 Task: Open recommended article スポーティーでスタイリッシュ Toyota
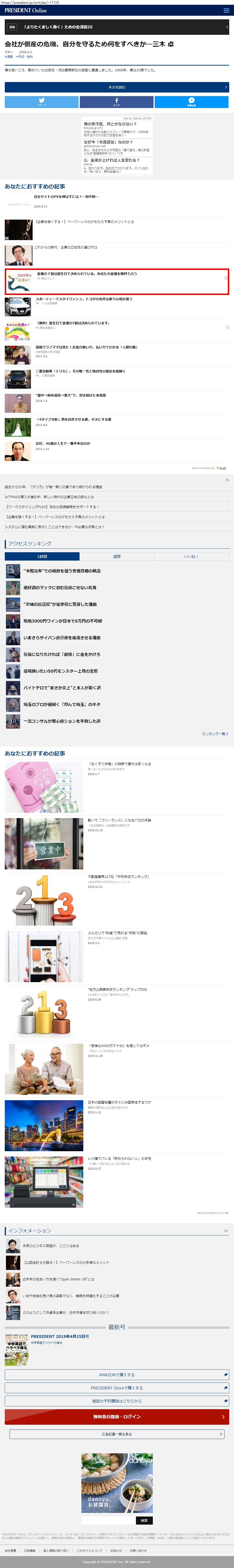83,299
